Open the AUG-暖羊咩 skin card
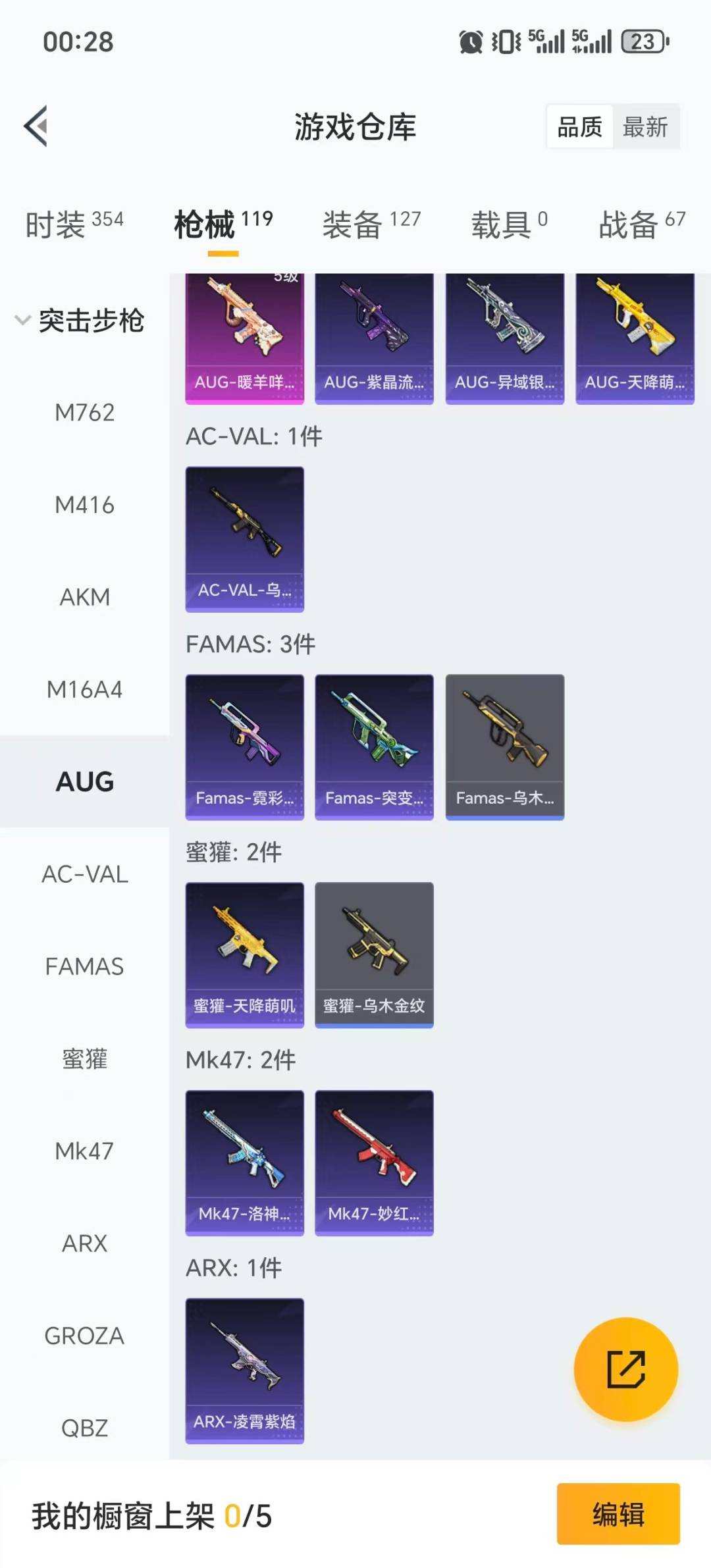This screenshot has width=711, height=1568. (x=244, y=339)
